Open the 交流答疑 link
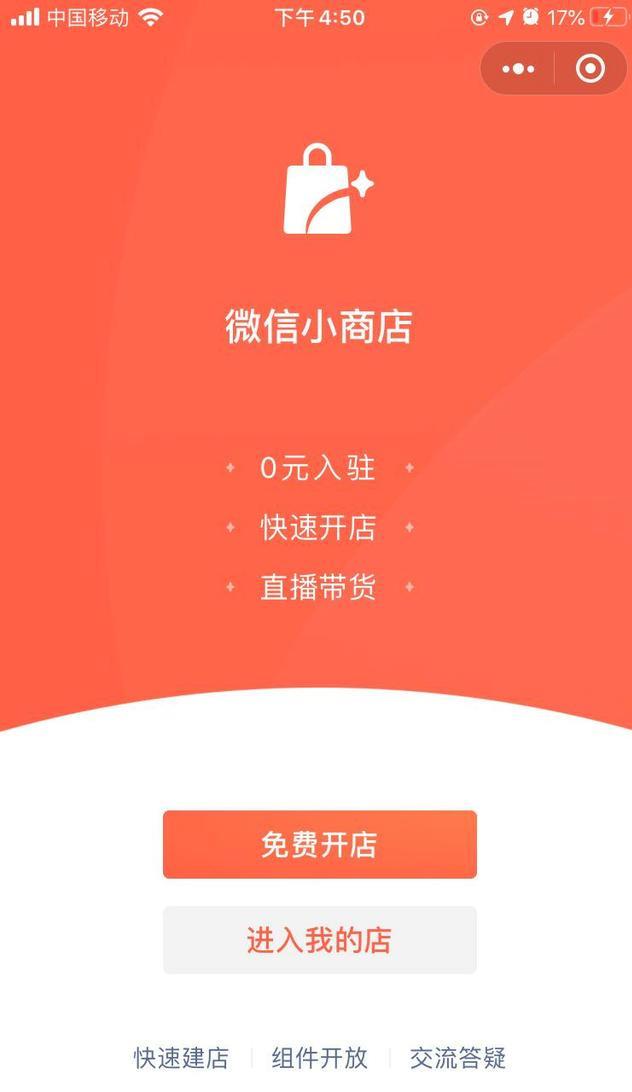 click(x=458, y=1058)
